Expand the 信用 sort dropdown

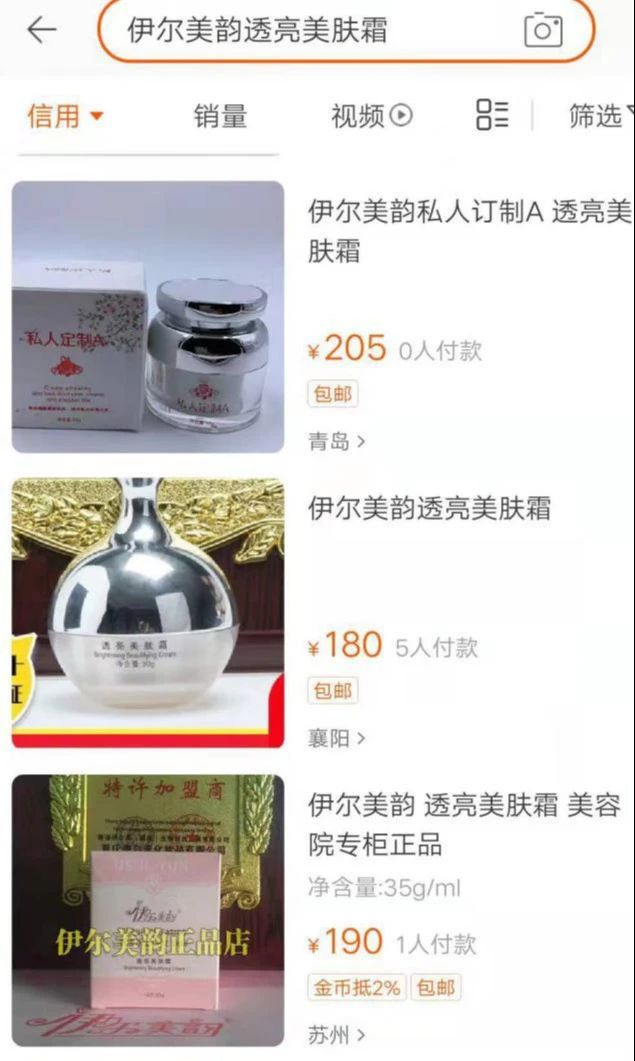[65, 116]
